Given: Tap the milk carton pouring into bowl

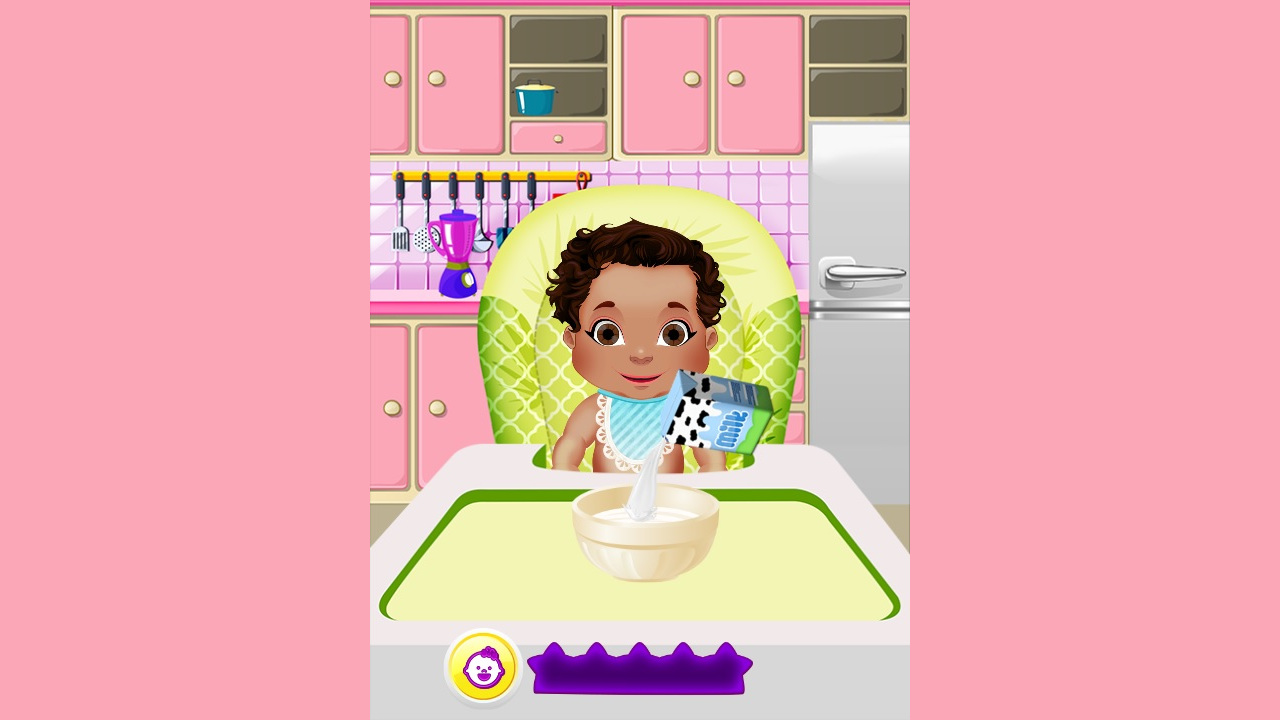Looking at the screenshot, I should tap(717, 412).
